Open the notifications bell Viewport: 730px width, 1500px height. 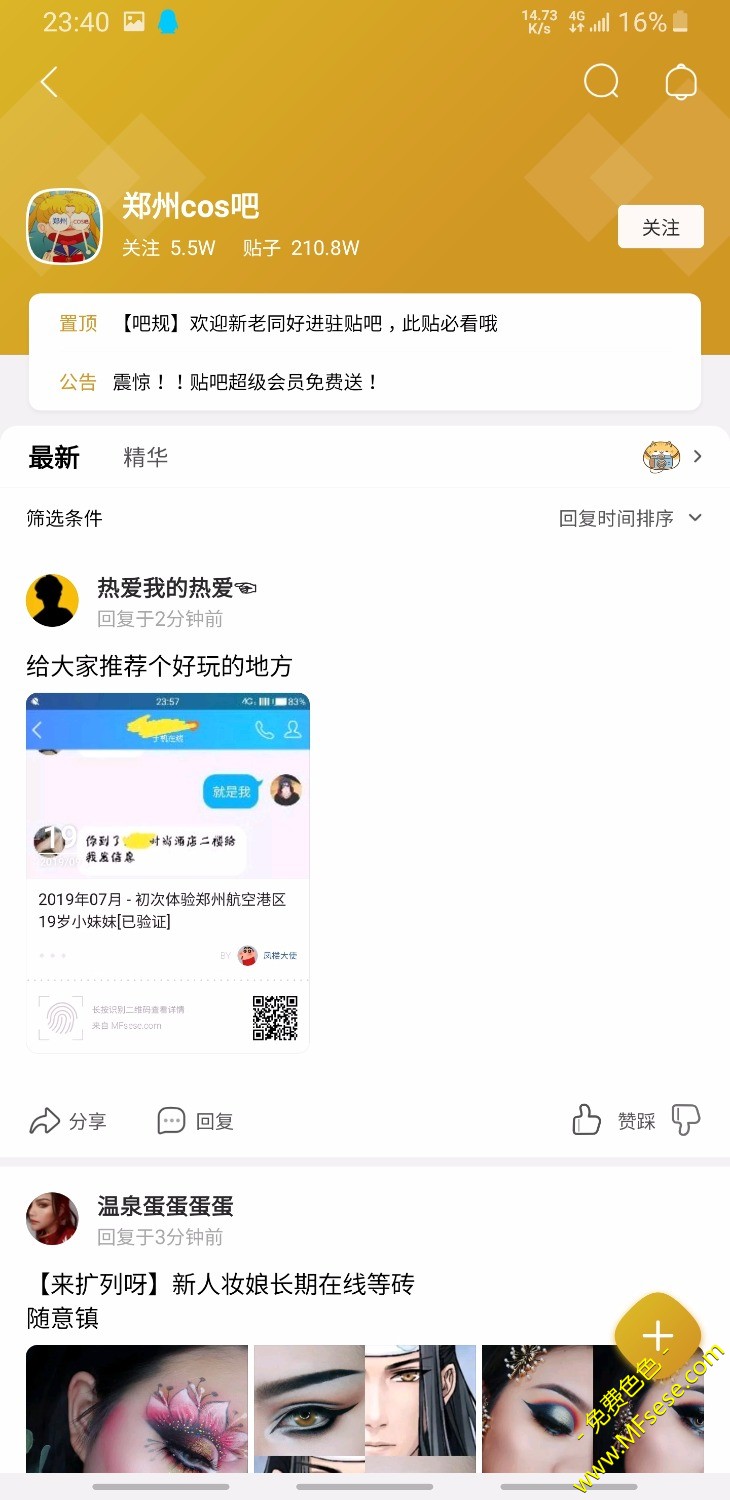681,82
